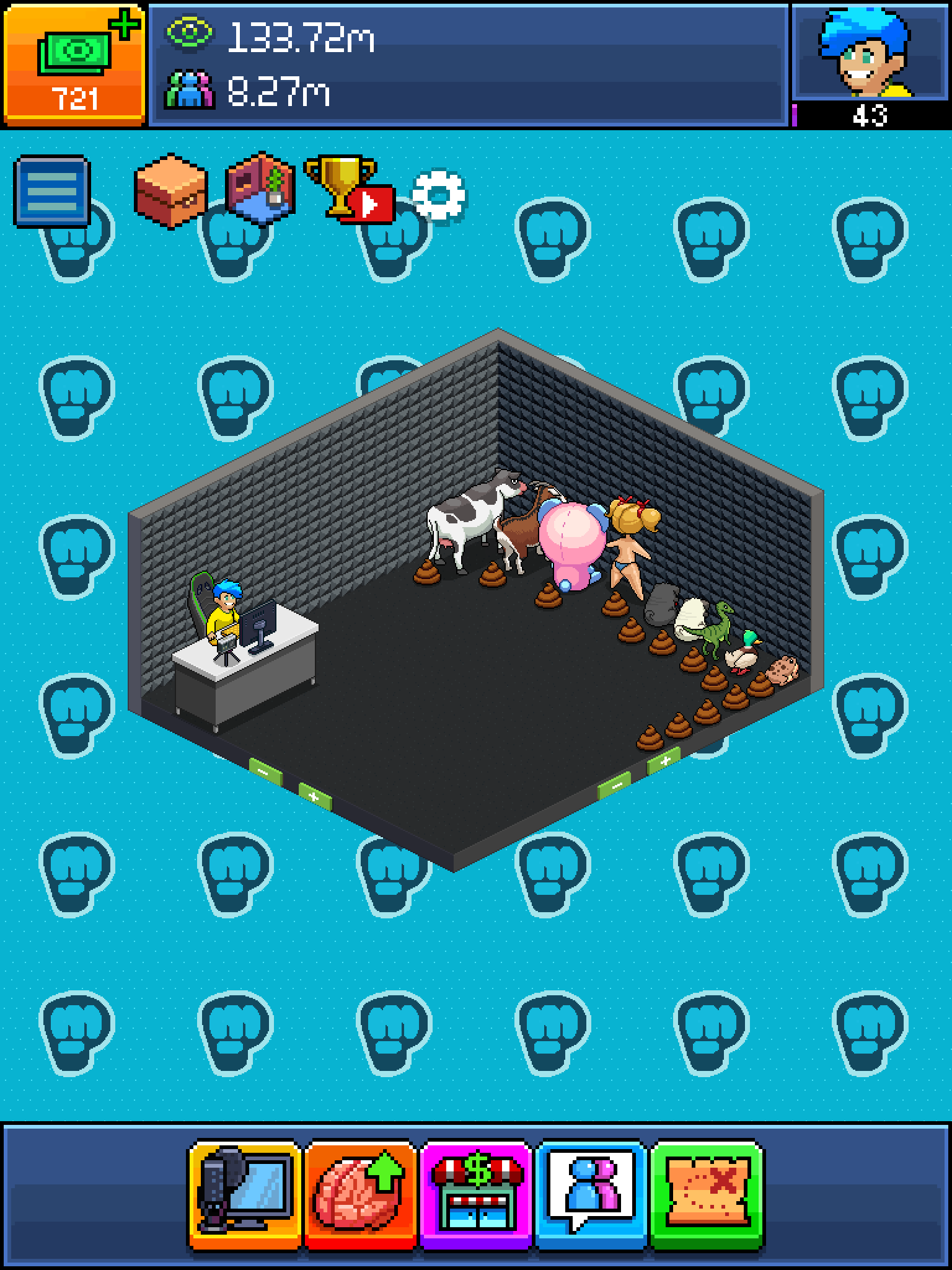Tap the minus button on left floor edge
The height and width of the screenshot is (1270, 952).
click(x=265, y=772)
